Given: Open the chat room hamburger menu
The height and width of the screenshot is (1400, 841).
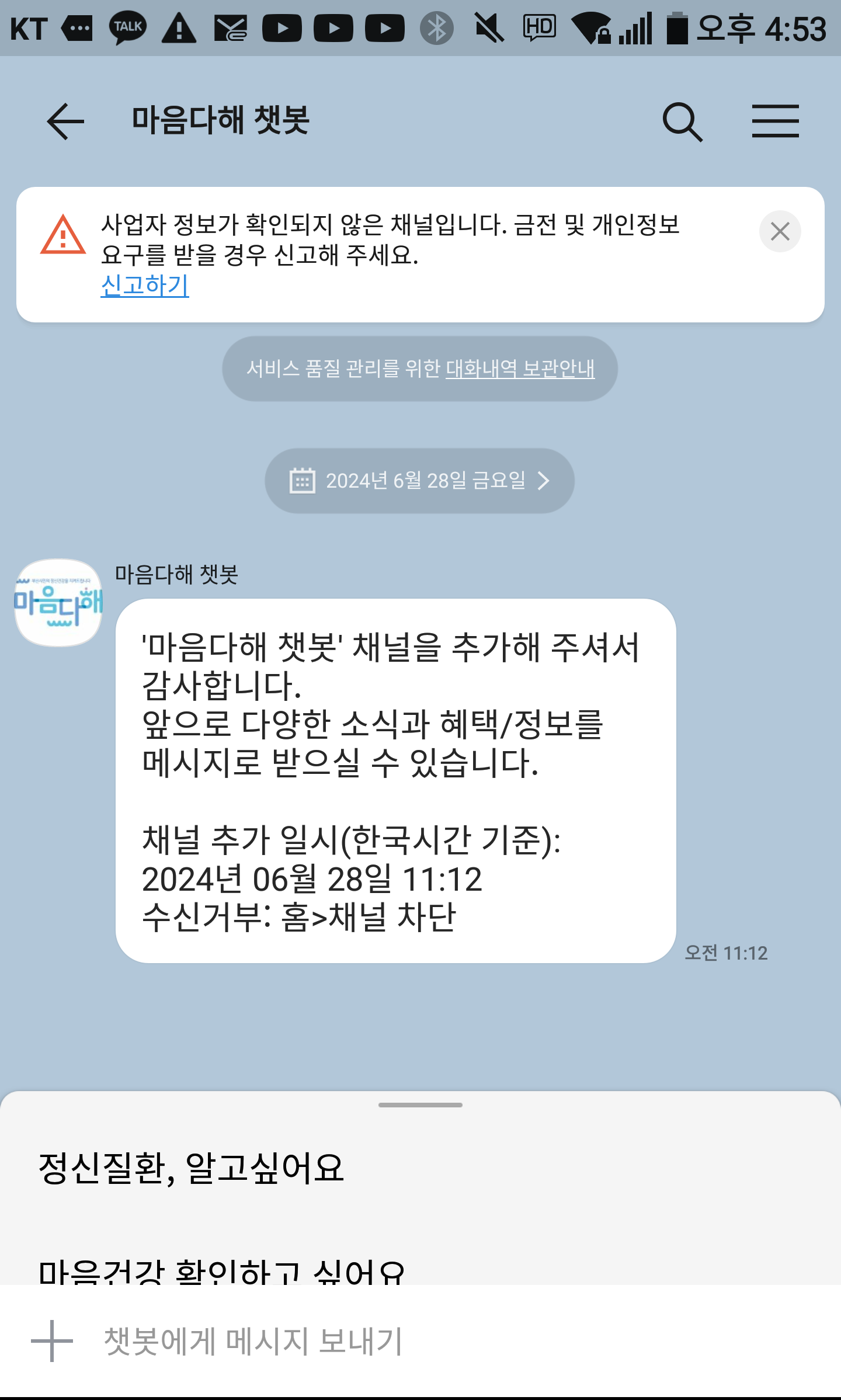Looking at the screenshot, I should pos(775,121).
